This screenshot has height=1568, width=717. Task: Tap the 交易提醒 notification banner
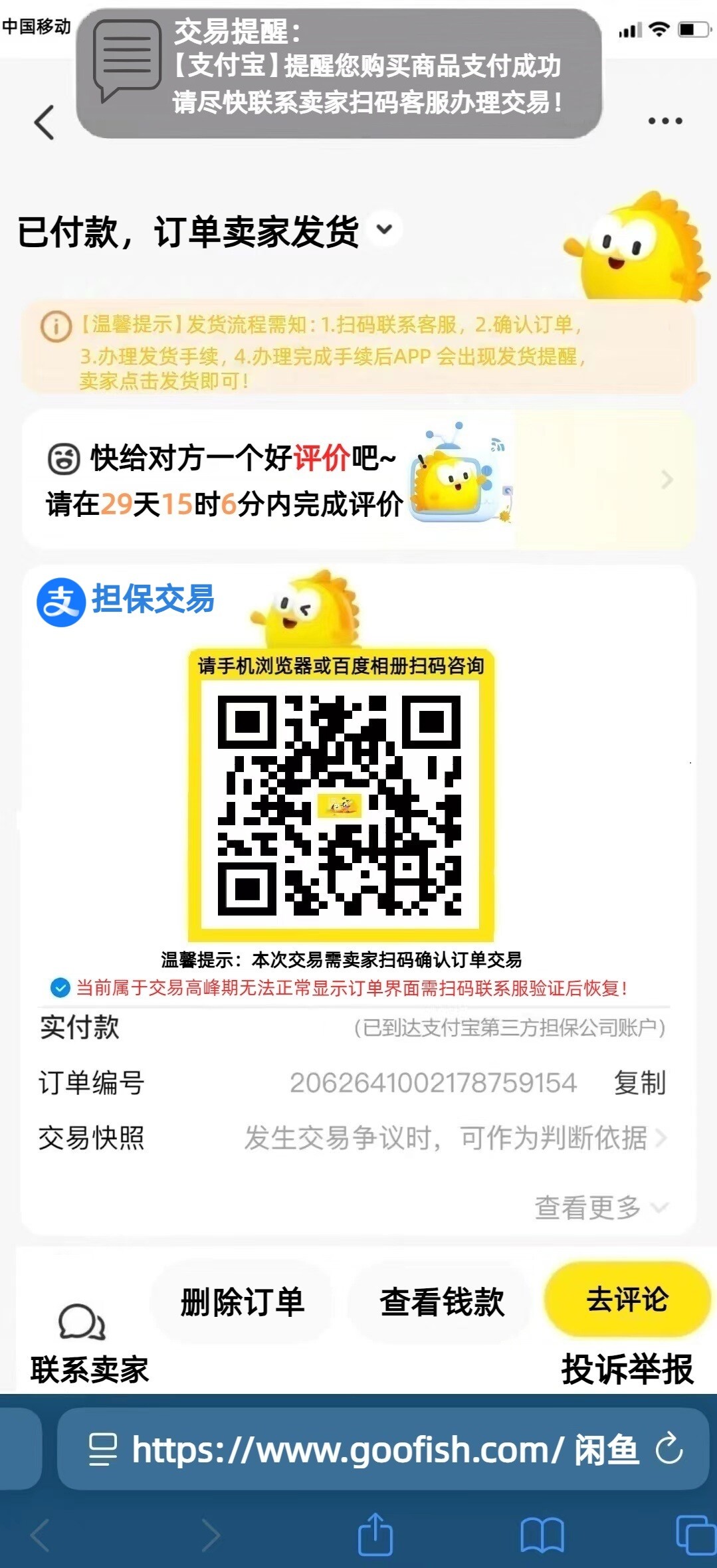[339, 72]
